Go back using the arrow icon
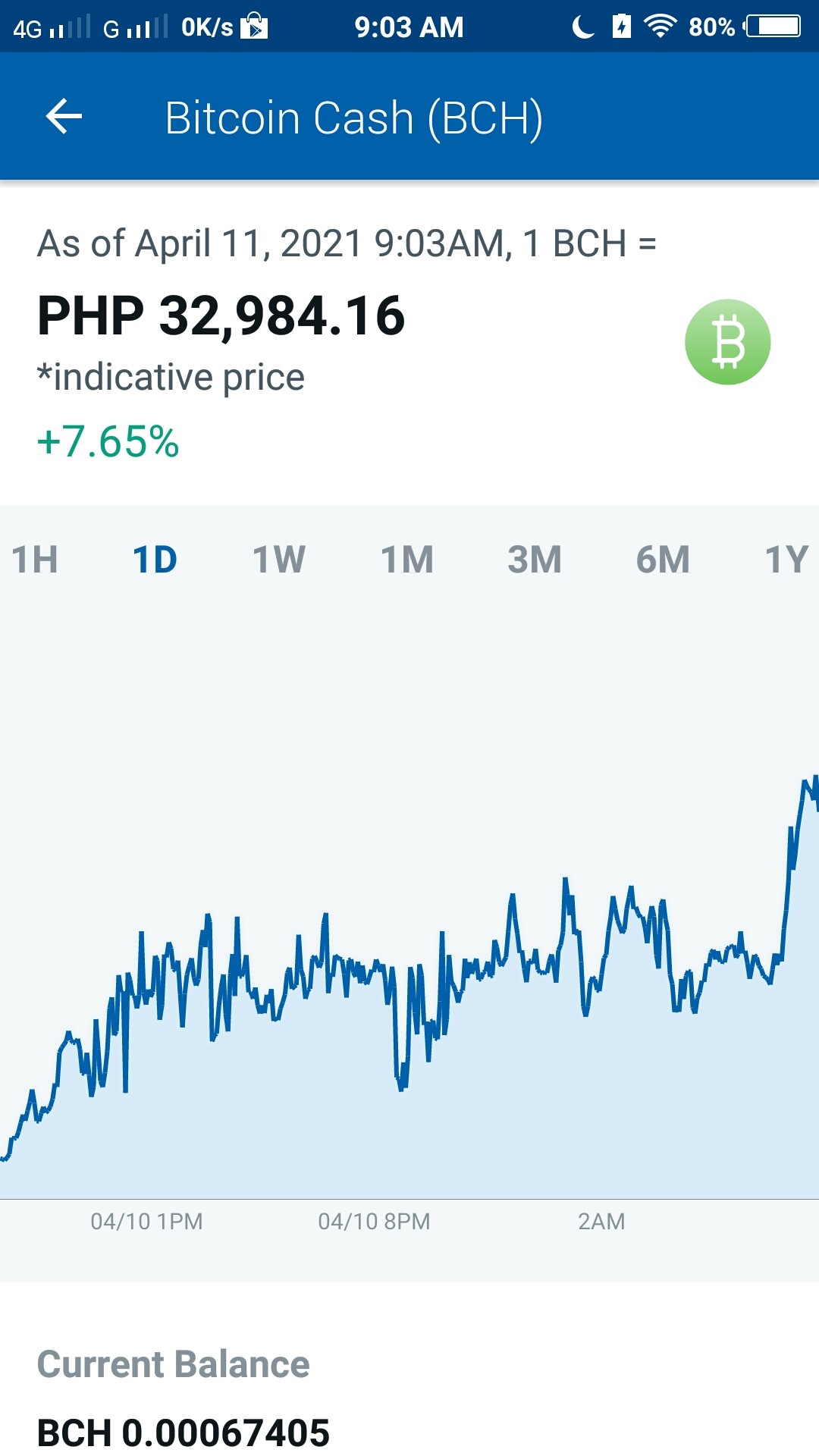819x1456 pixels. [x=64, y=117]
